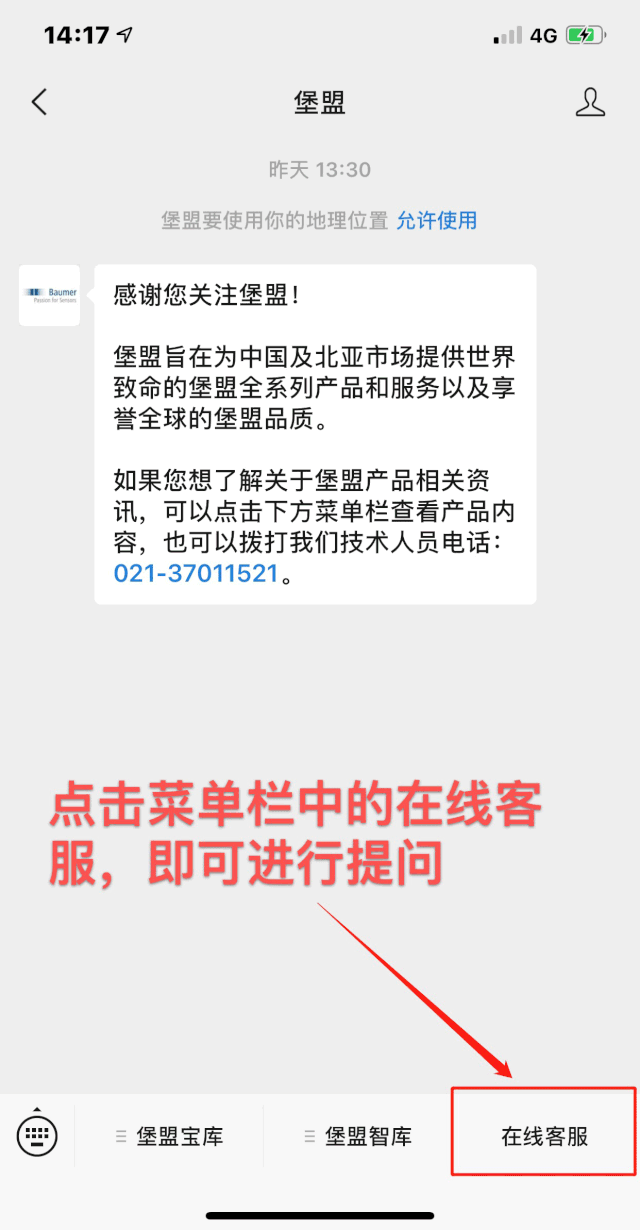The image size is (640, 1230).
Task: Call the phone number 021-37011521
Action: [195, 574]
